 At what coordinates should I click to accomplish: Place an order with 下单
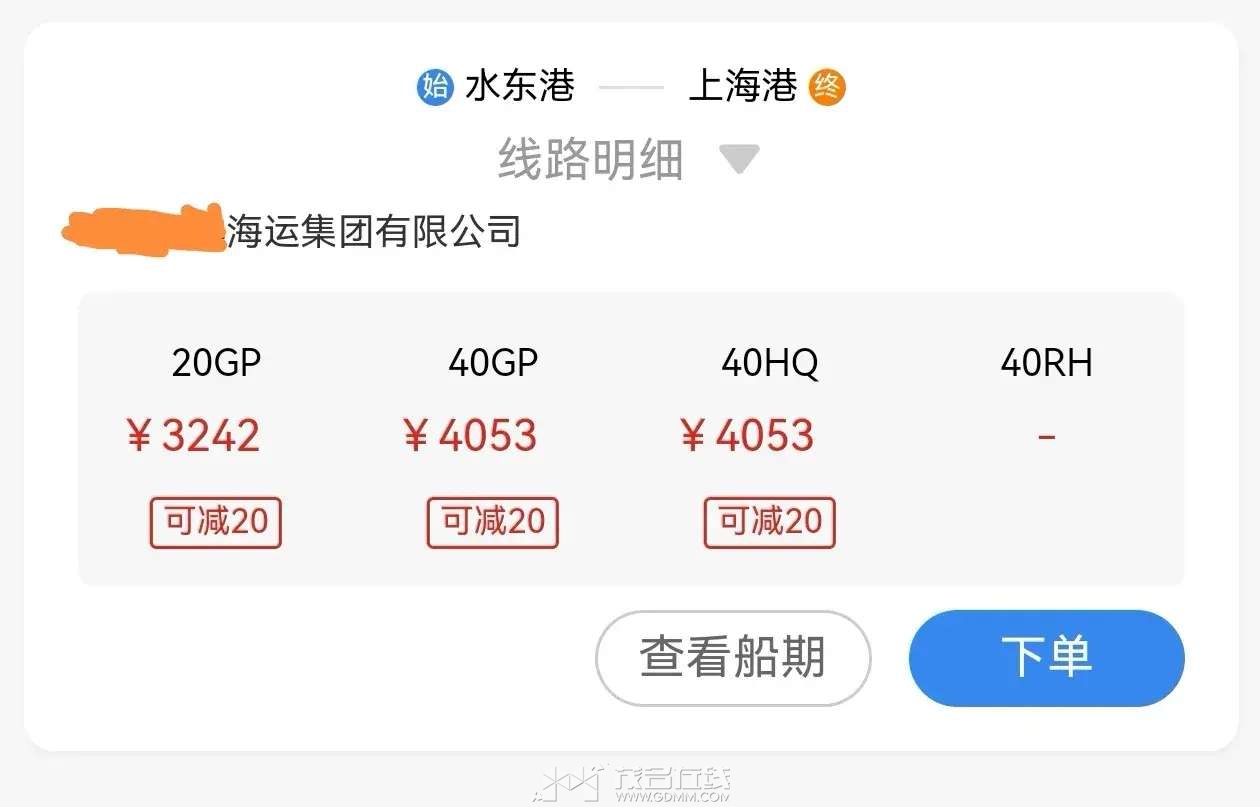pos(1046,658)
